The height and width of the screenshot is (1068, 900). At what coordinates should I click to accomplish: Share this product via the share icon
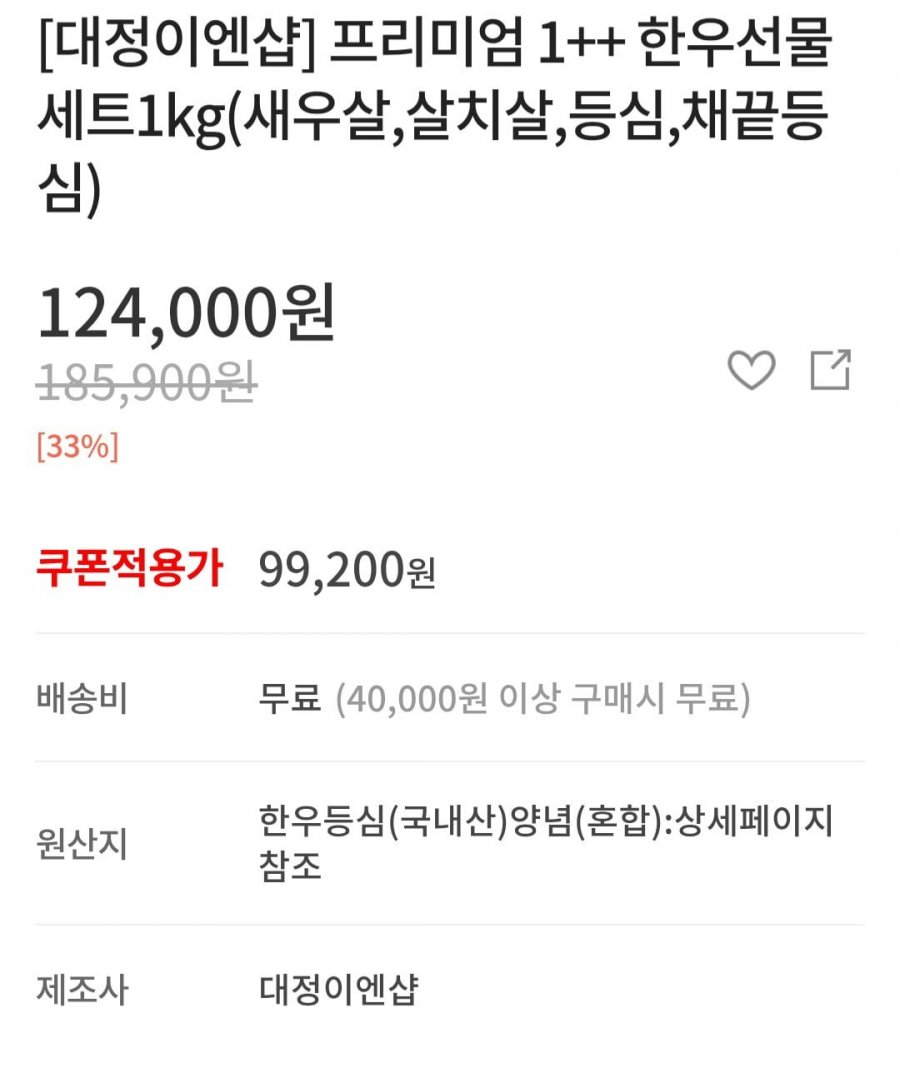[x=830, y=370]
